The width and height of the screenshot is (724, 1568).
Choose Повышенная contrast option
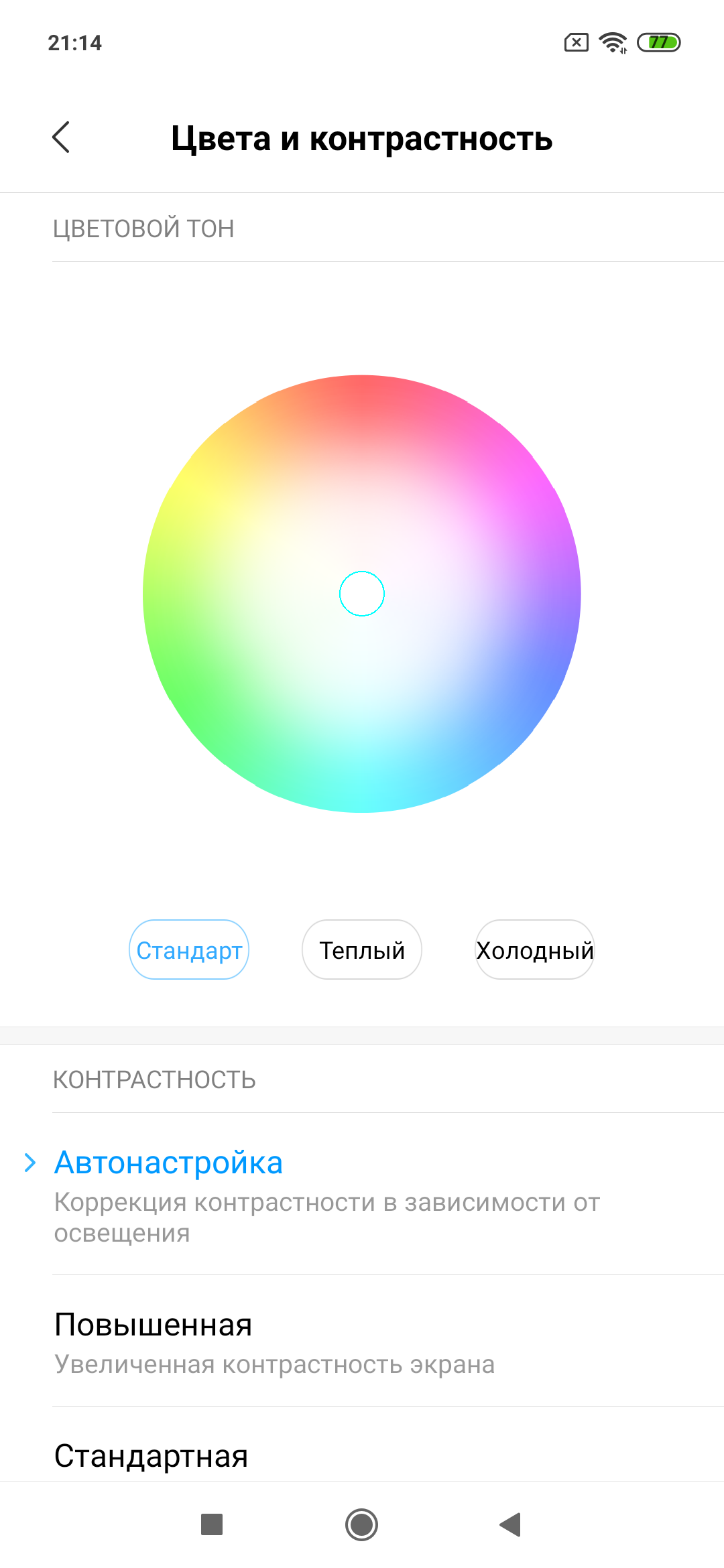(154, 1325)
